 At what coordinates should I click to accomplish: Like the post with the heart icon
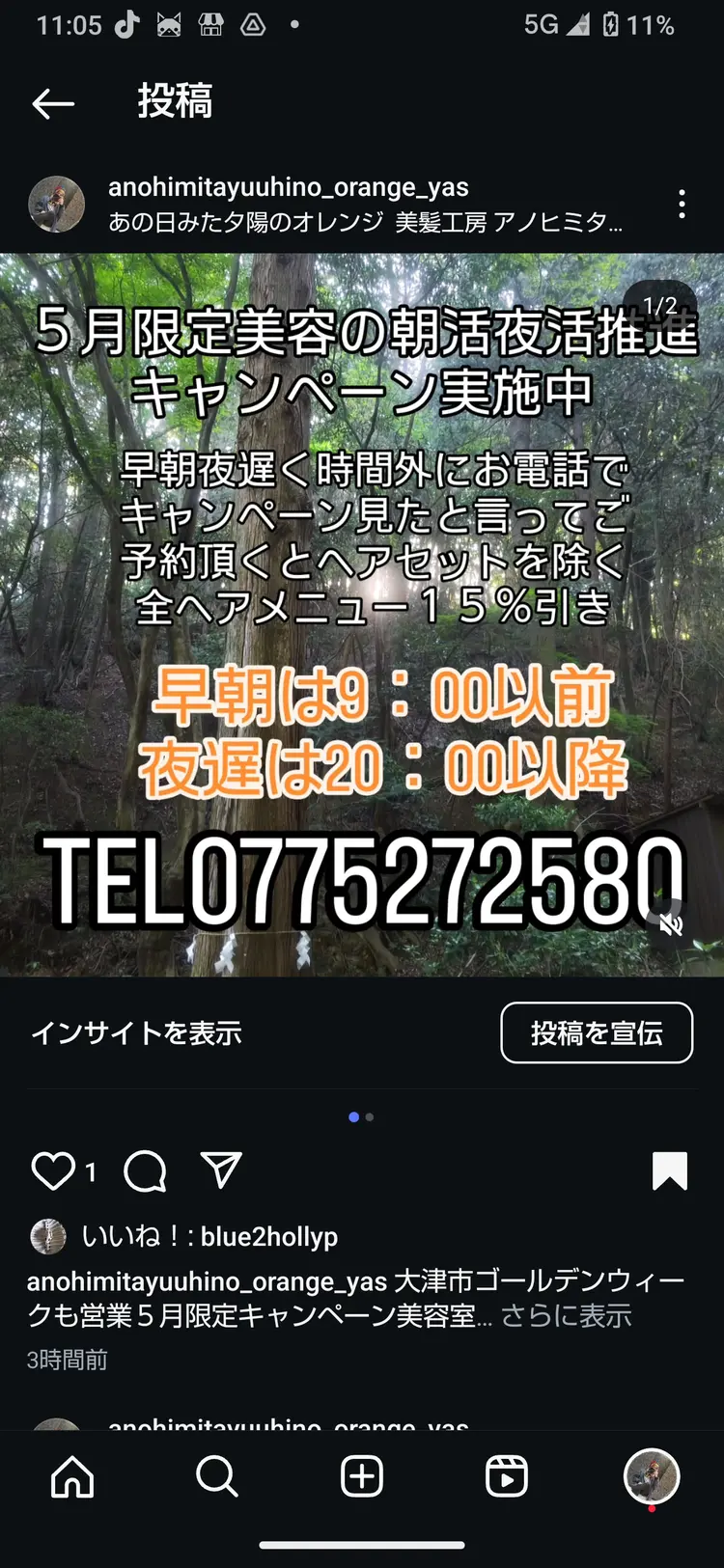(x=53, y=1170)
